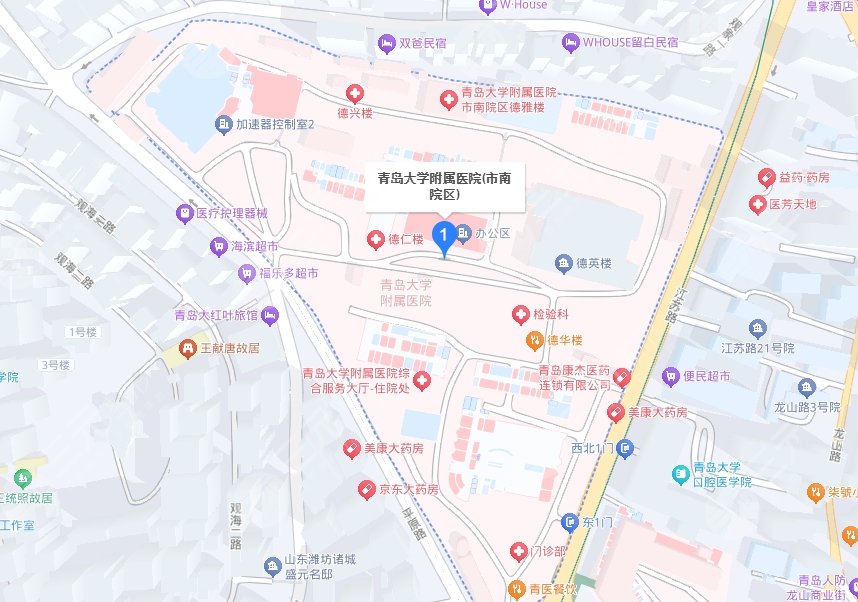
Task: Tap the 京东大药房 pharmacy marker
Action: (367, 489)
